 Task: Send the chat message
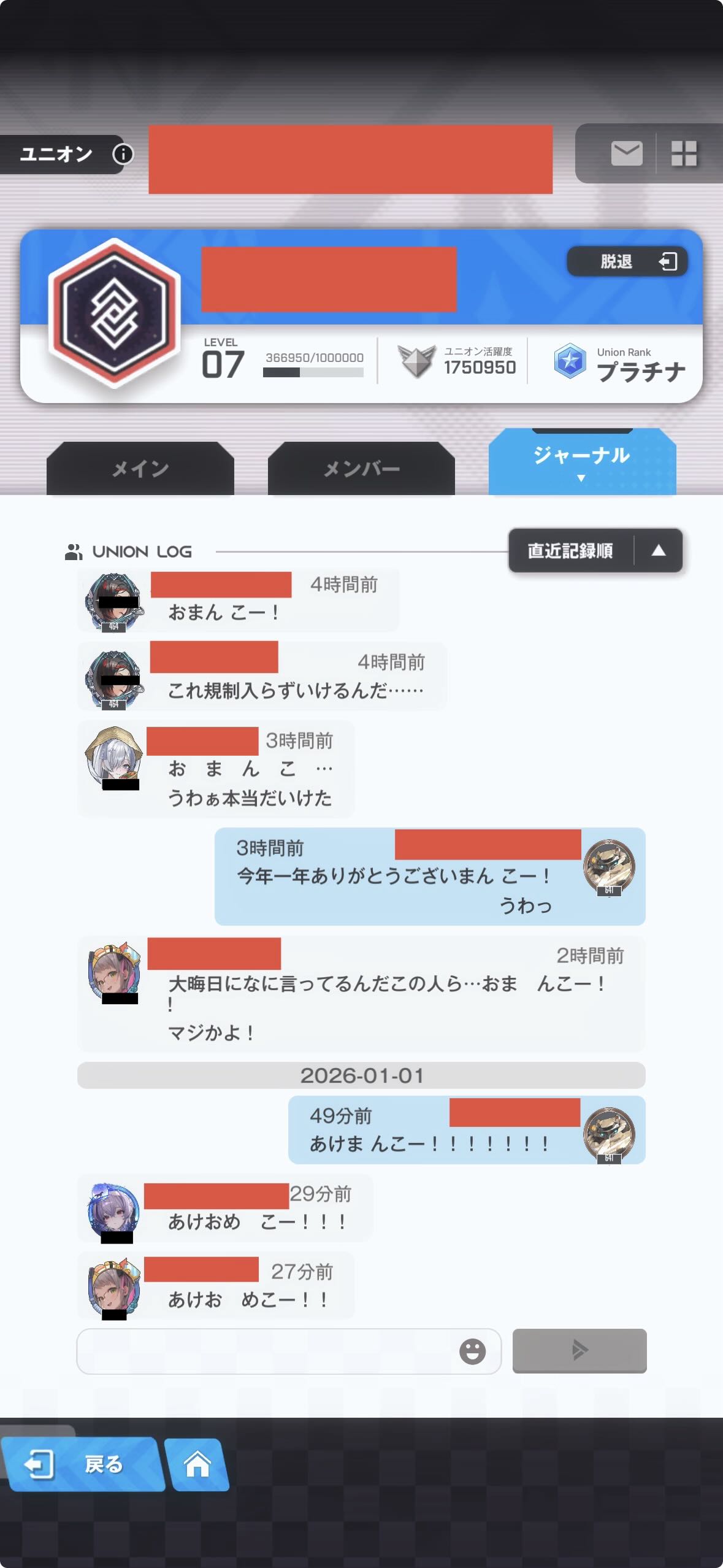click(x=579, y=1350)
